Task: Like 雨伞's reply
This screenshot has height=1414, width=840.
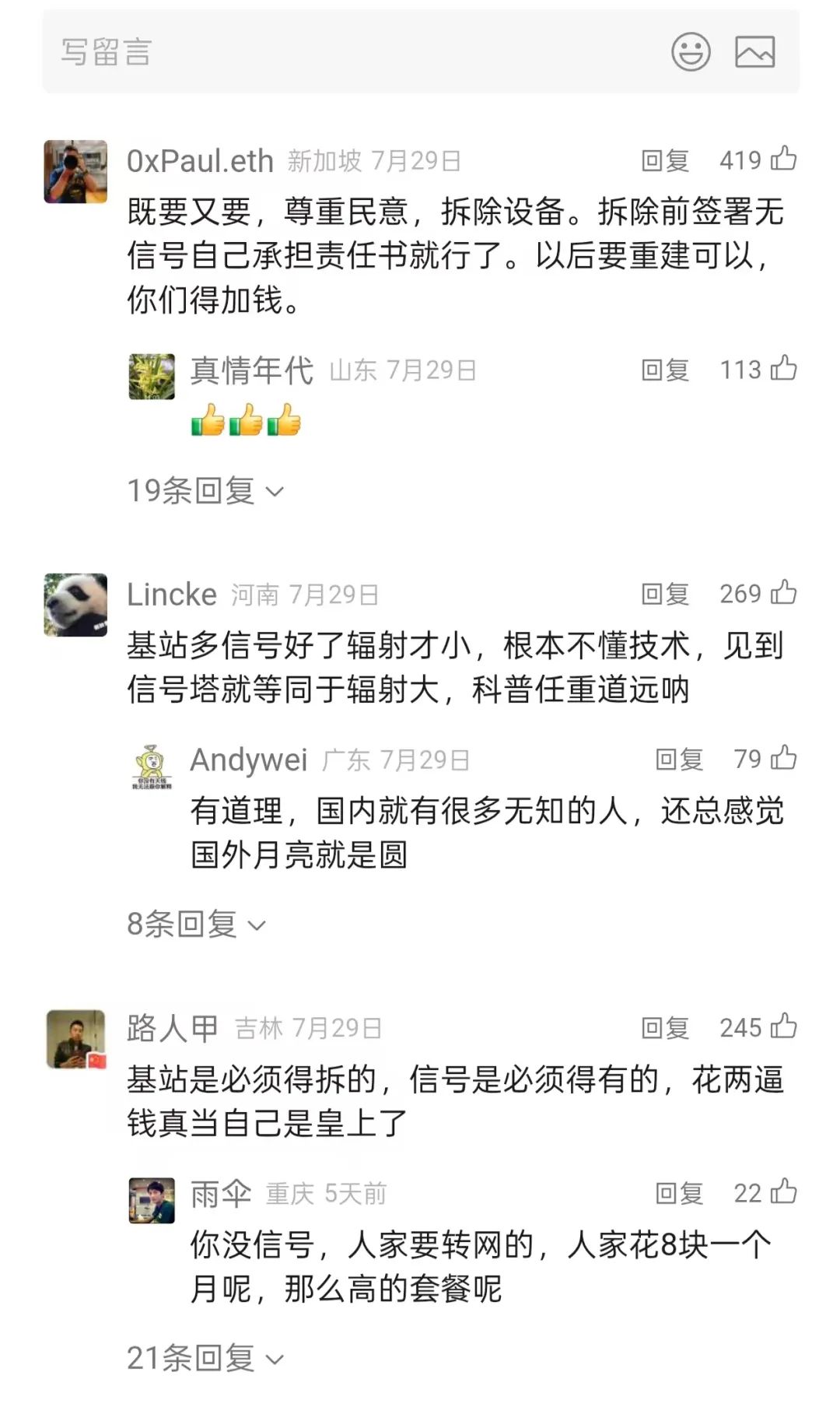Action: (783, 1191)
